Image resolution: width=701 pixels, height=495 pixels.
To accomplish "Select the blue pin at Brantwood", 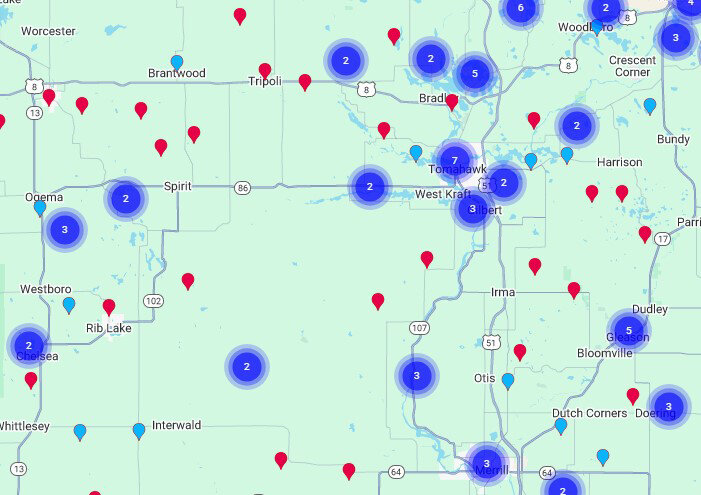I will click(x=177, y=62).
